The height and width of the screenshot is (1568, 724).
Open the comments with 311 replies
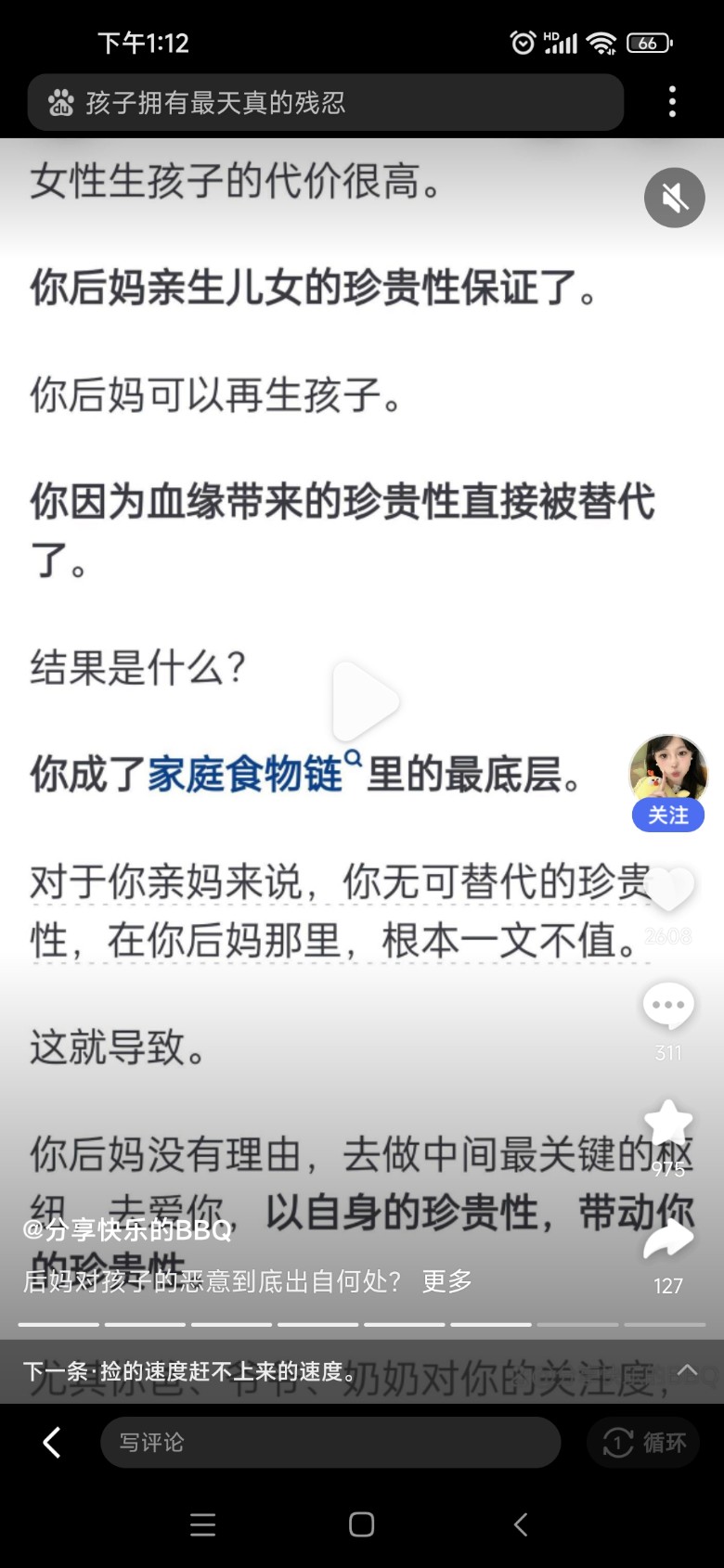click(668, 1007)
